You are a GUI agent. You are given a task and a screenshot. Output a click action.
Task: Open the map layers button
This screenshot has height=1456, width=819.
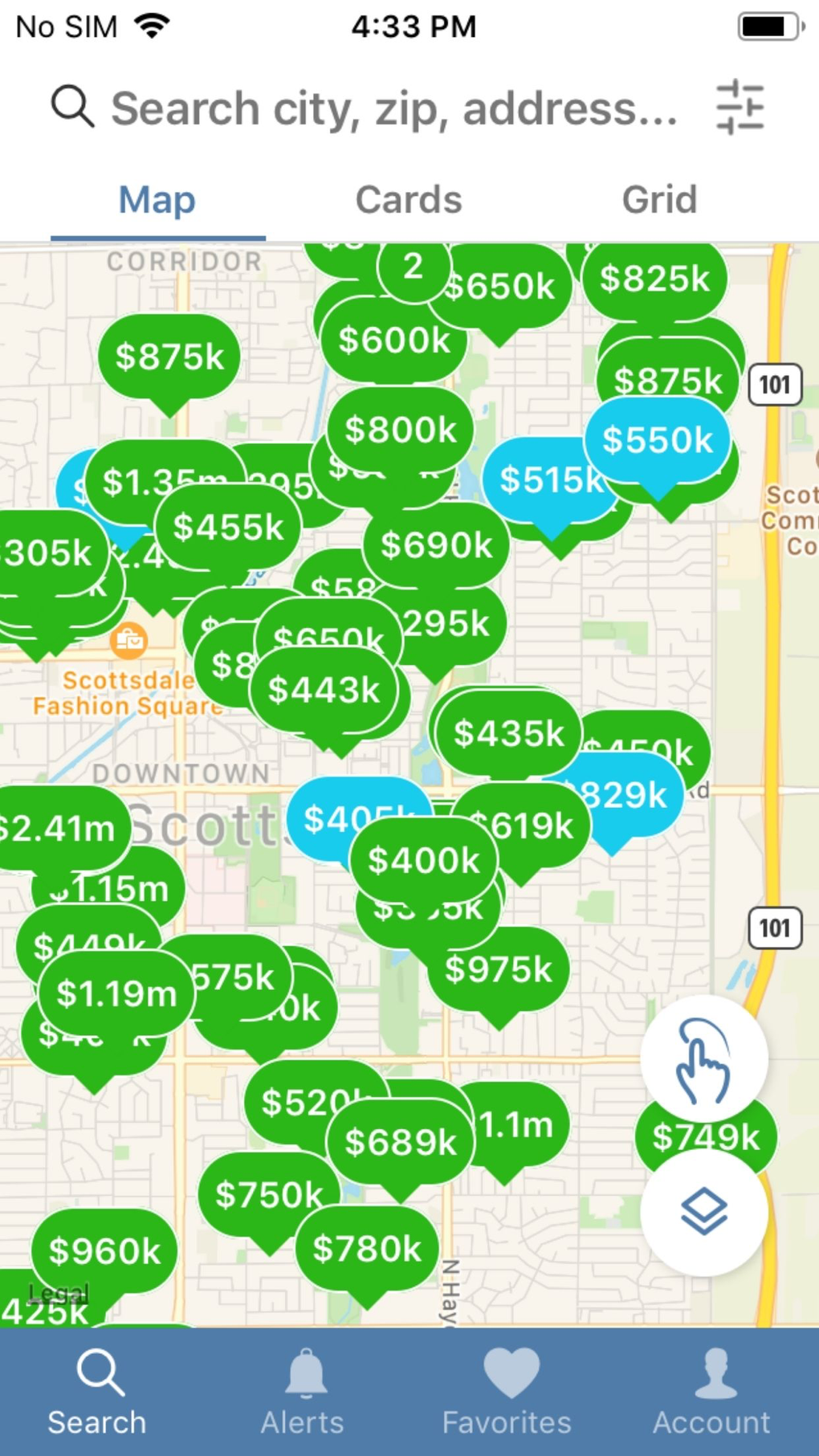pos(704,1212)
